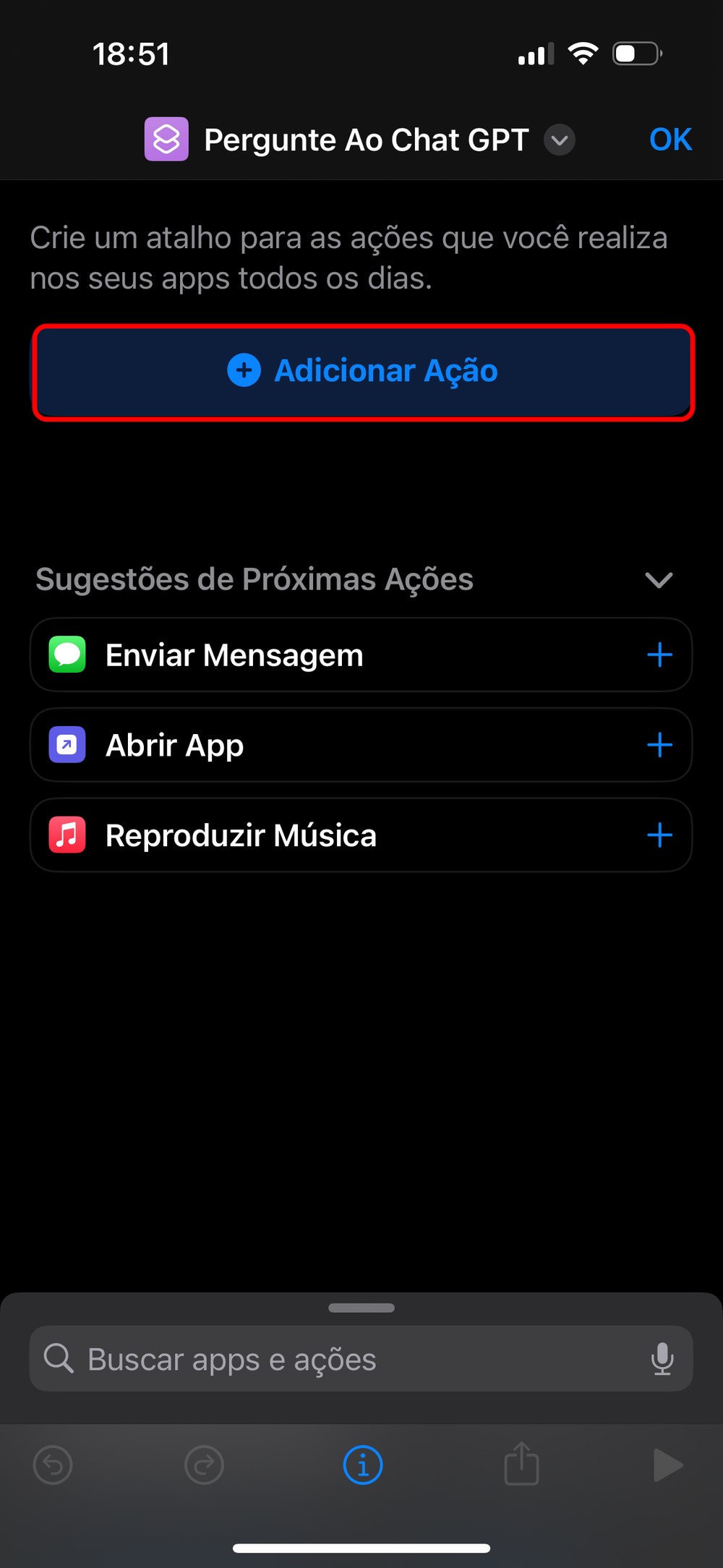Focus the Buscar apps e ações field
This screenshot has width=723, height=1568.
point(347,1359)
